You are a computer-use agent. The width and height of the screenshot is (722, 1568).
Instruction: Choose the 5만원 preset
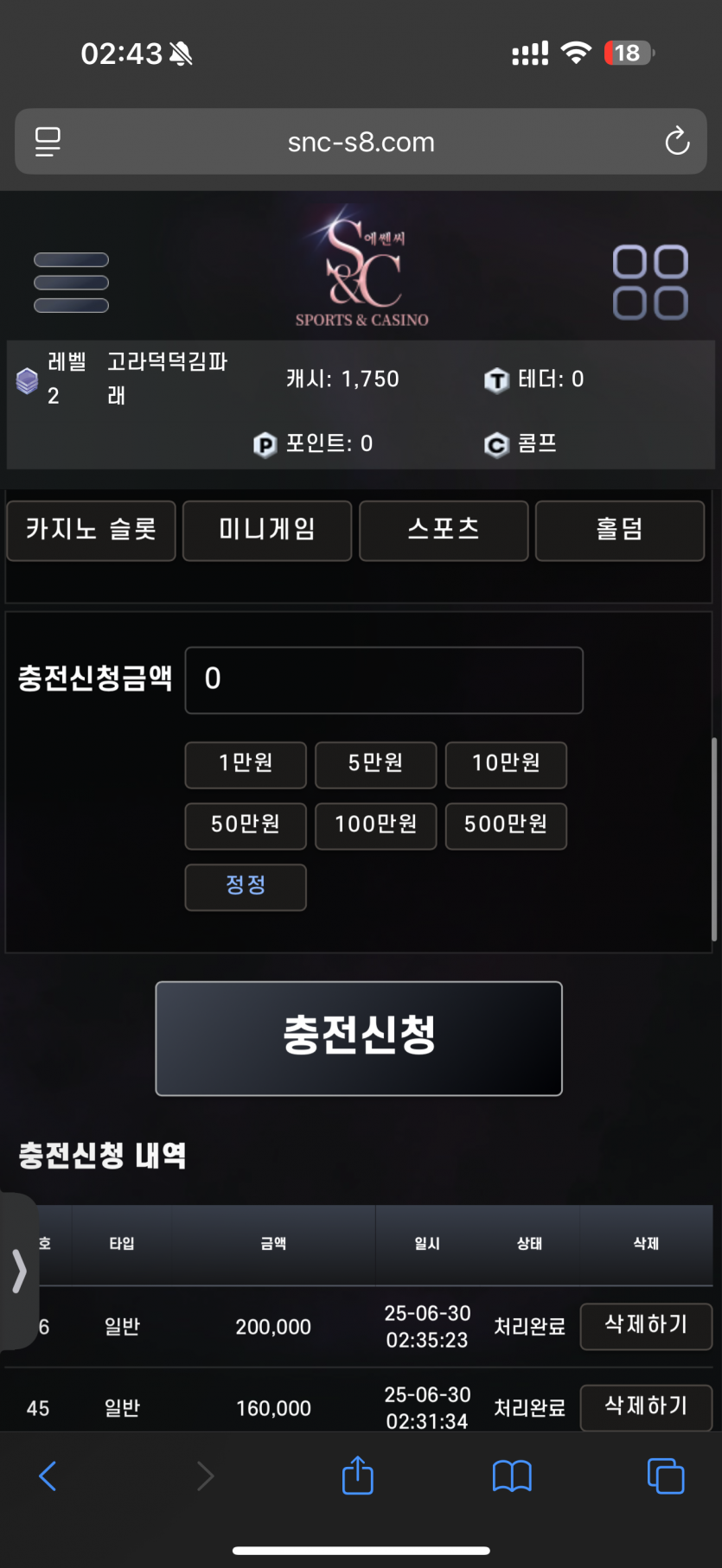pyautogui.click(x=376, y=765)
